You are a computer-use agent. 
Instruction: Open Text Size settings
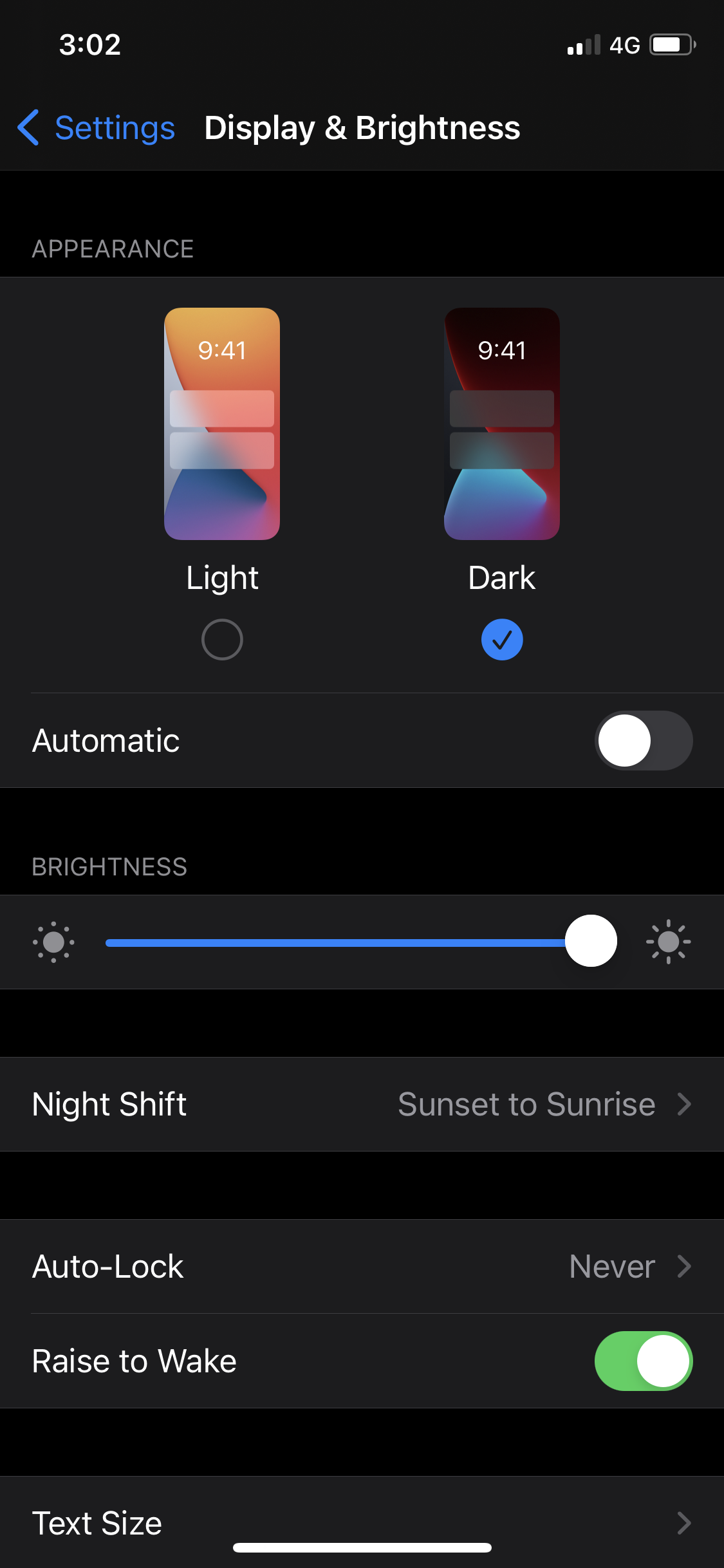click(362, 1522)
